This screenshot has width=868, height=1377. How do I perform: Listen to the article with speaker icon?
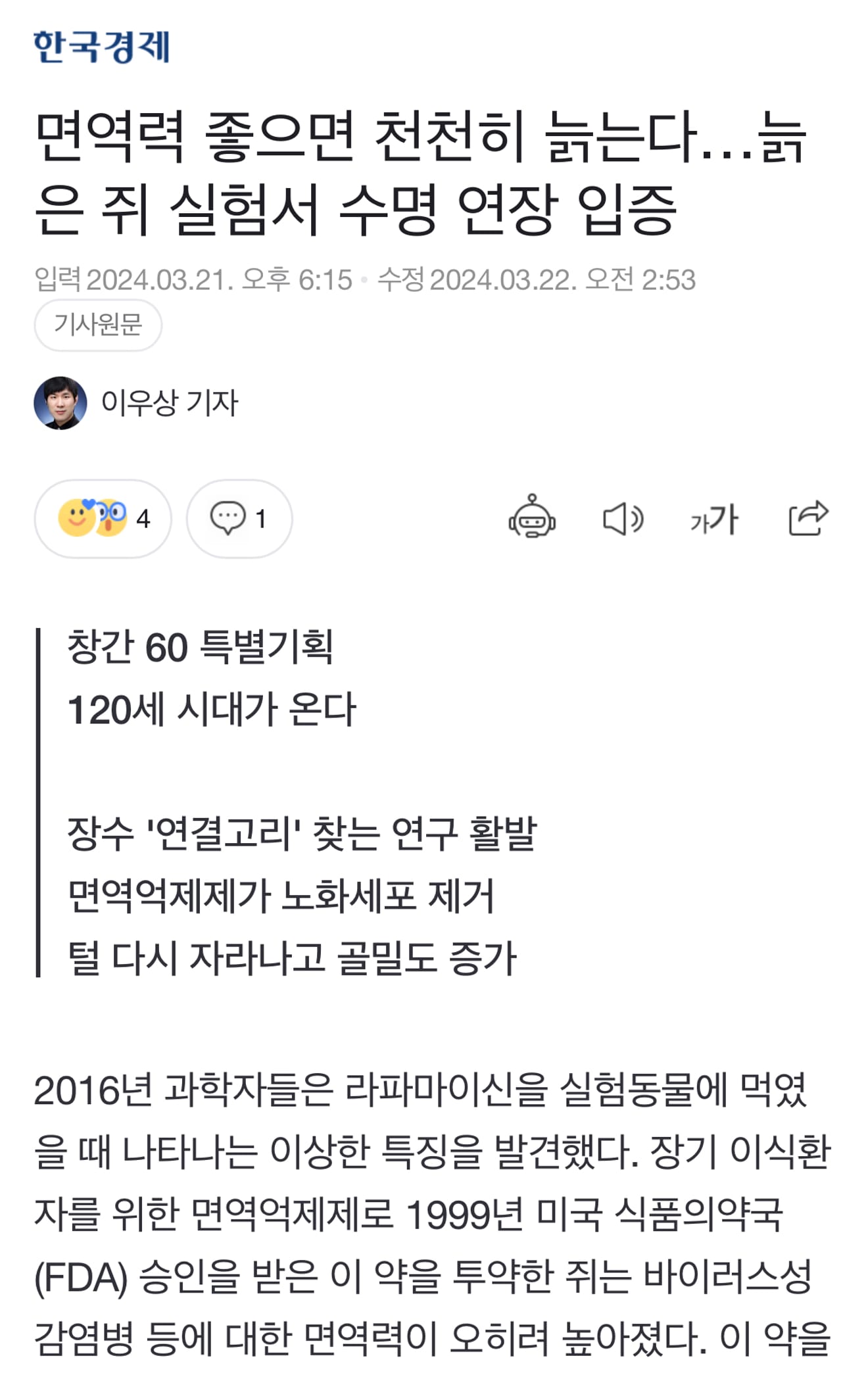tap(623, 519)
